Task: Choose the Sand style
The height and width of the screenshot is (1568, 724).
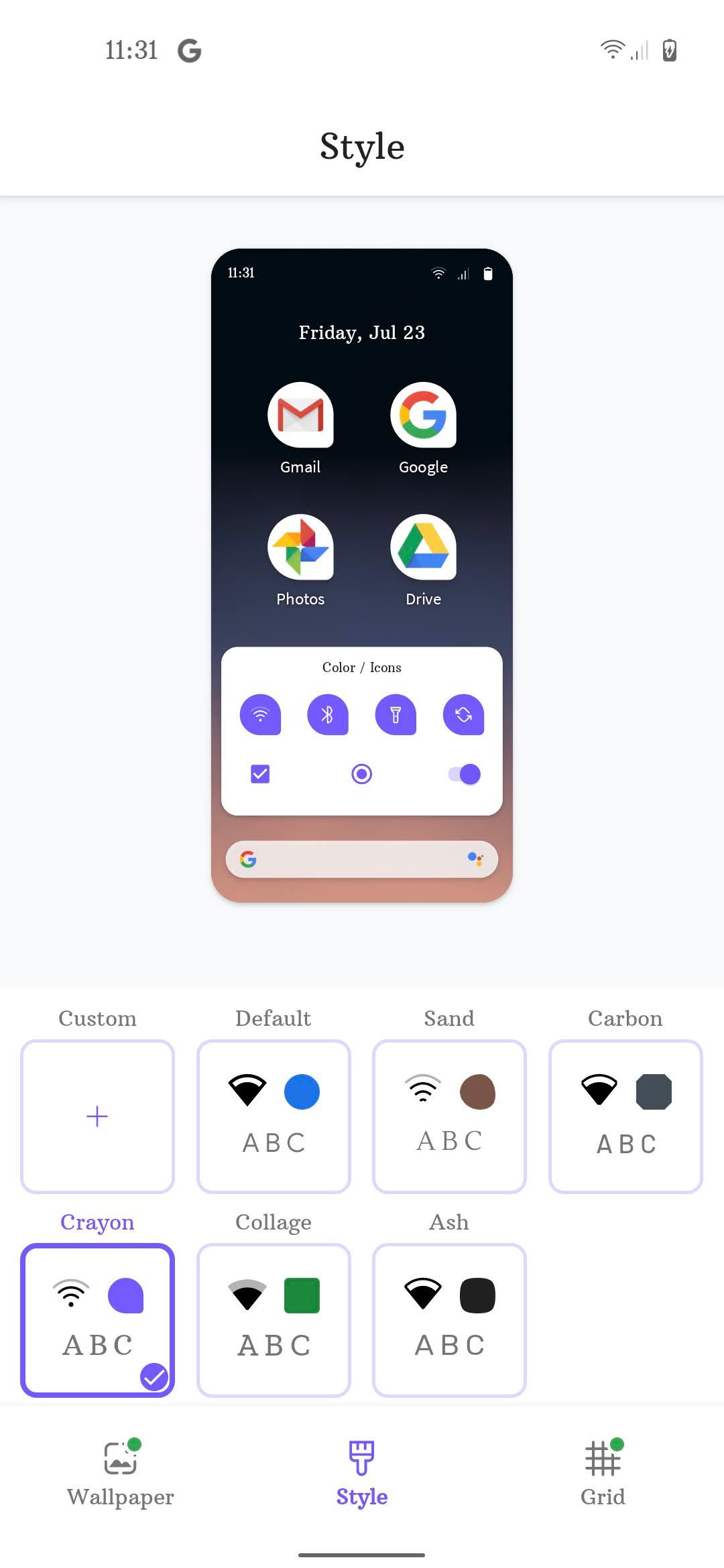Action: click(449, 1116)
